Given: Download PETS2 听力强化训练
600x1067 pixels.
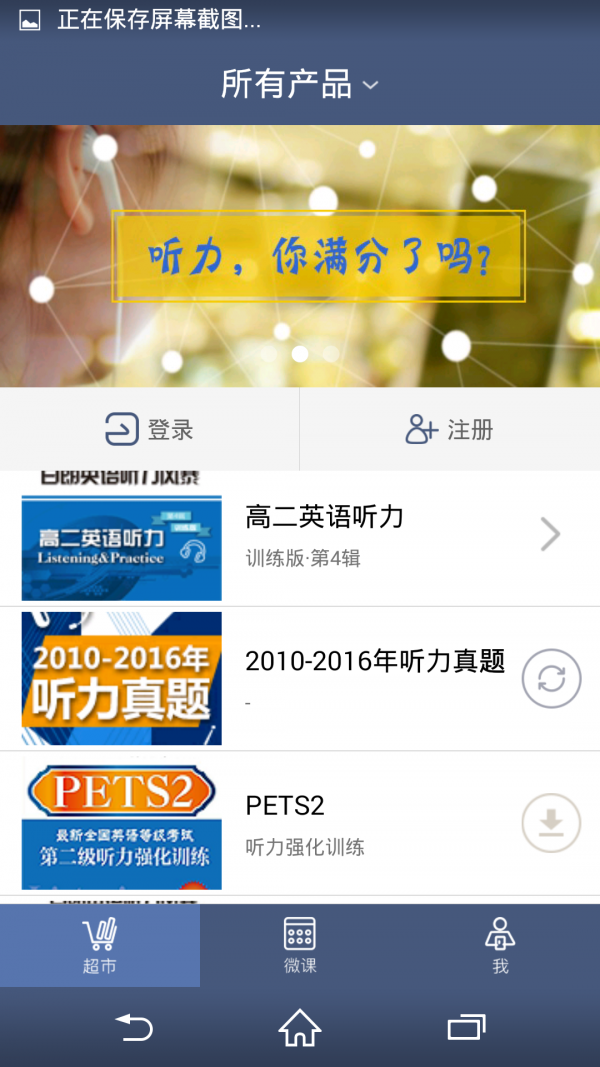Looking at the screenshot, I should coord(551,823).
